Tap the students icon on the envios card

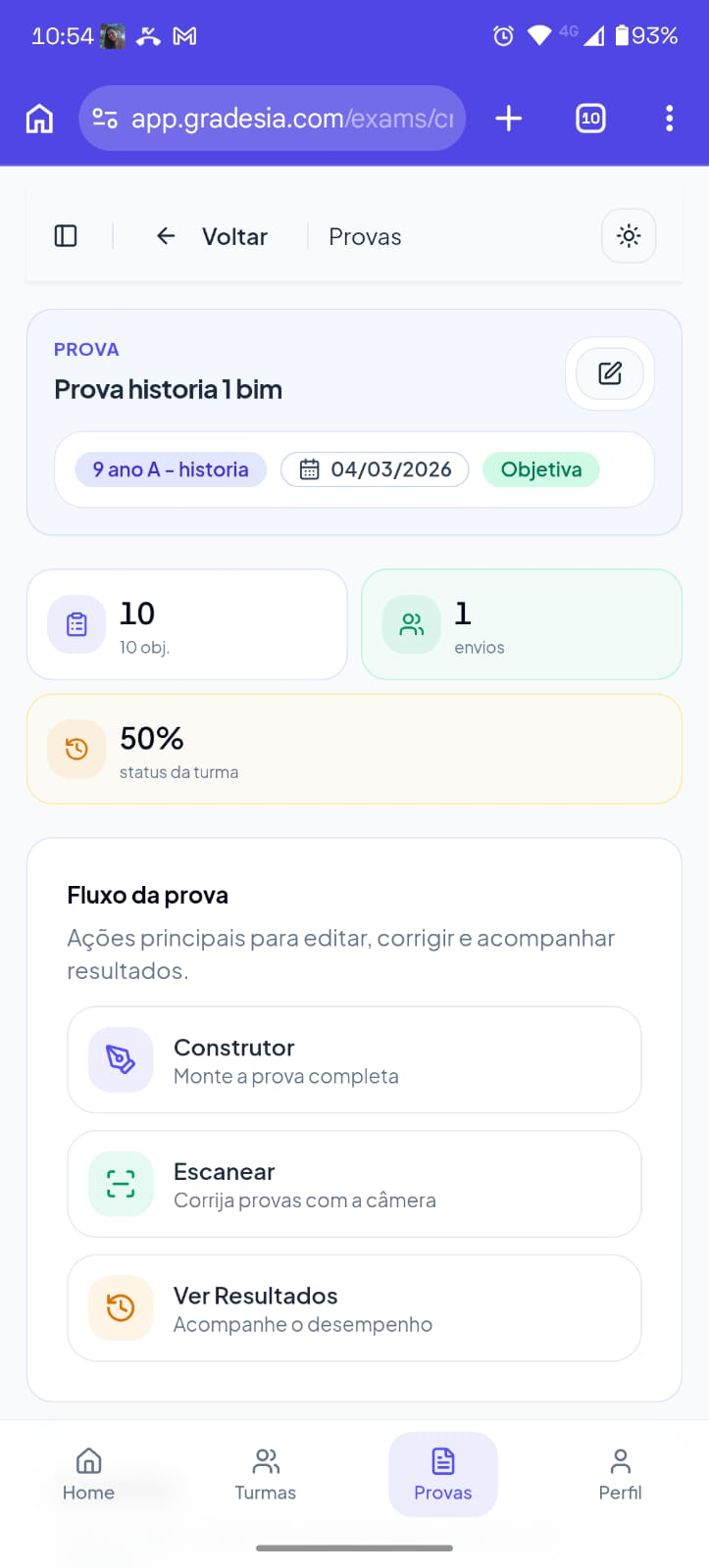(x=410, y=623)
